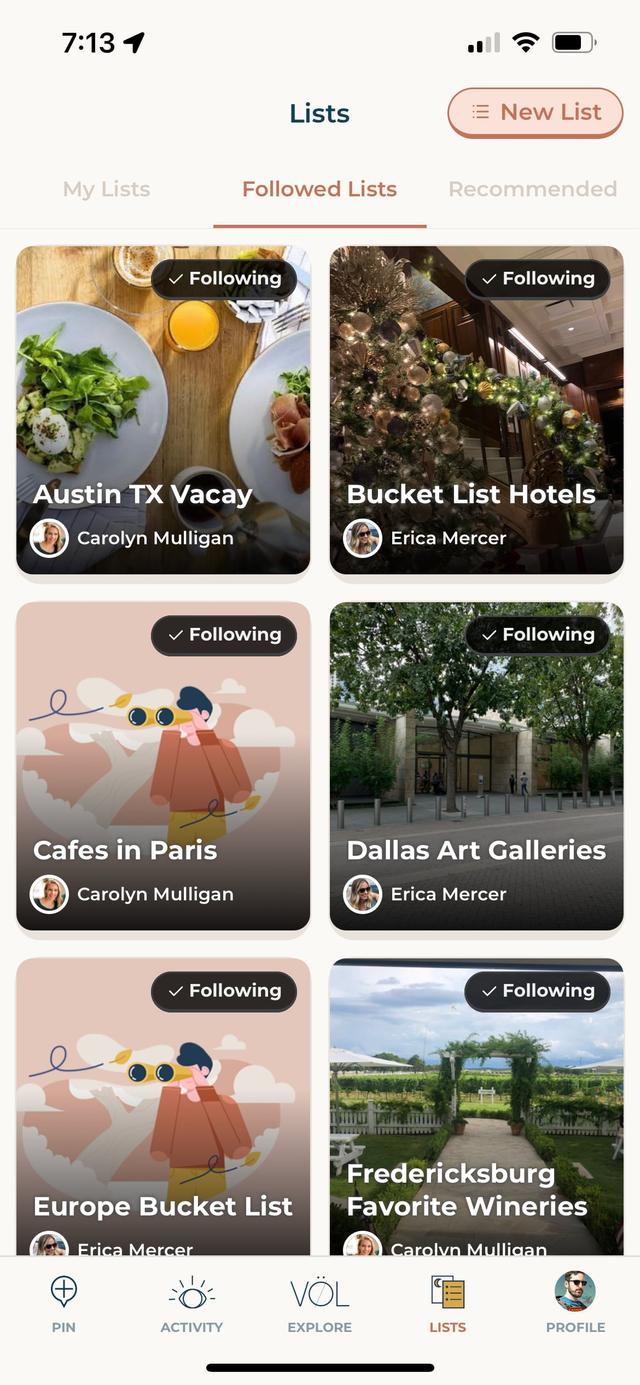Unfollow the Austin TX Vacay list

tap(225, 279)
